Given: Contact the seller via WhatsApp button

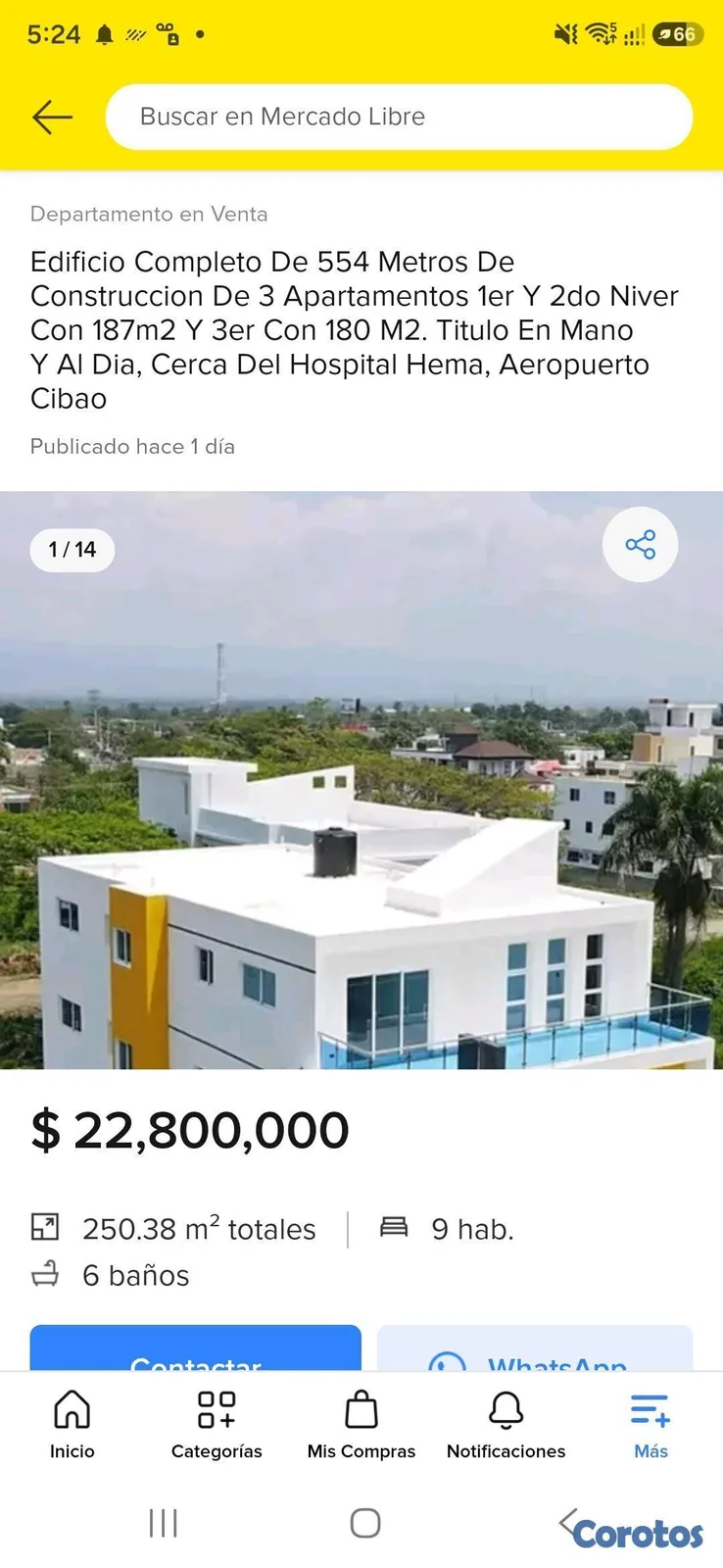Looking at the screenshot, I should point(535,1347).
